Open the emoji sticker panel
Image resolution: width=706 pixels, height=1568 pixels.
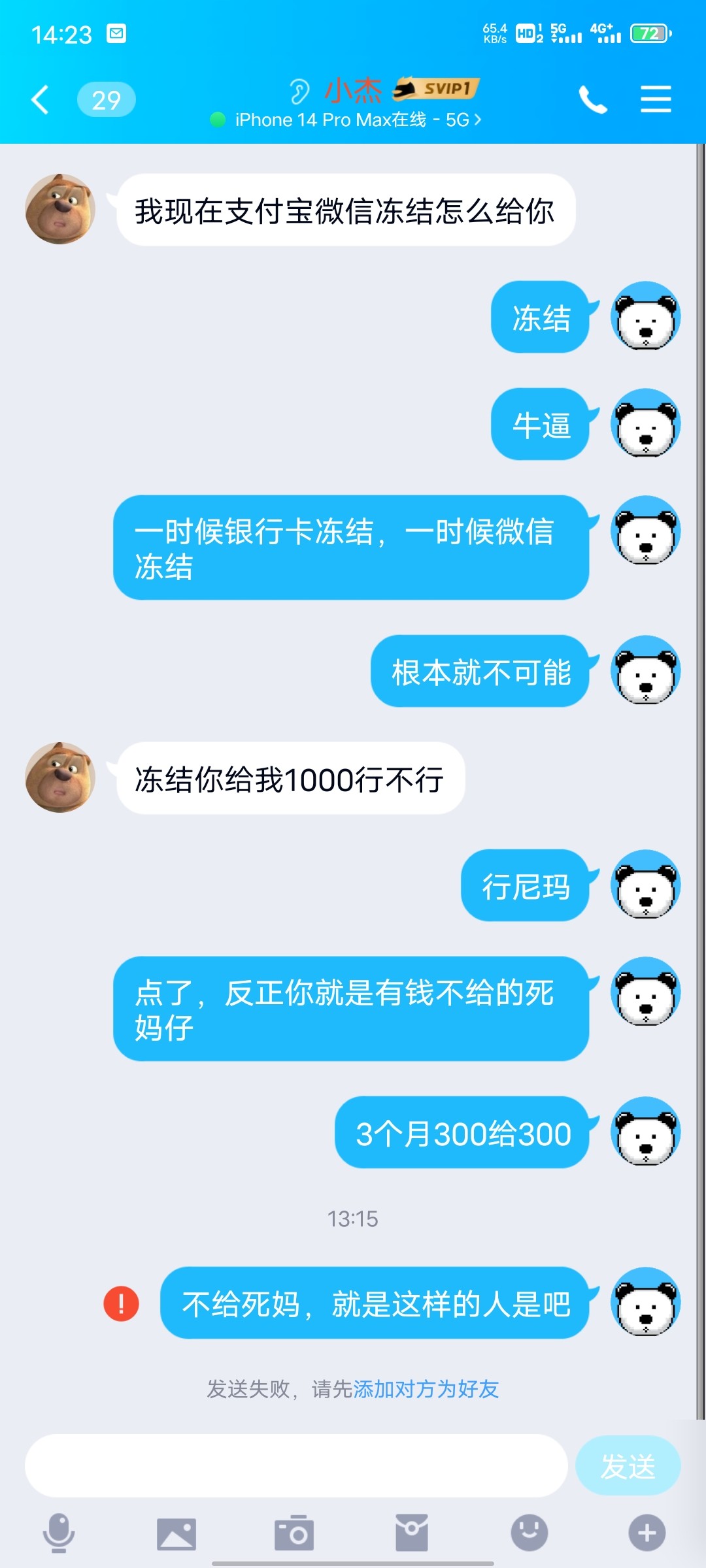[529, 1533]
